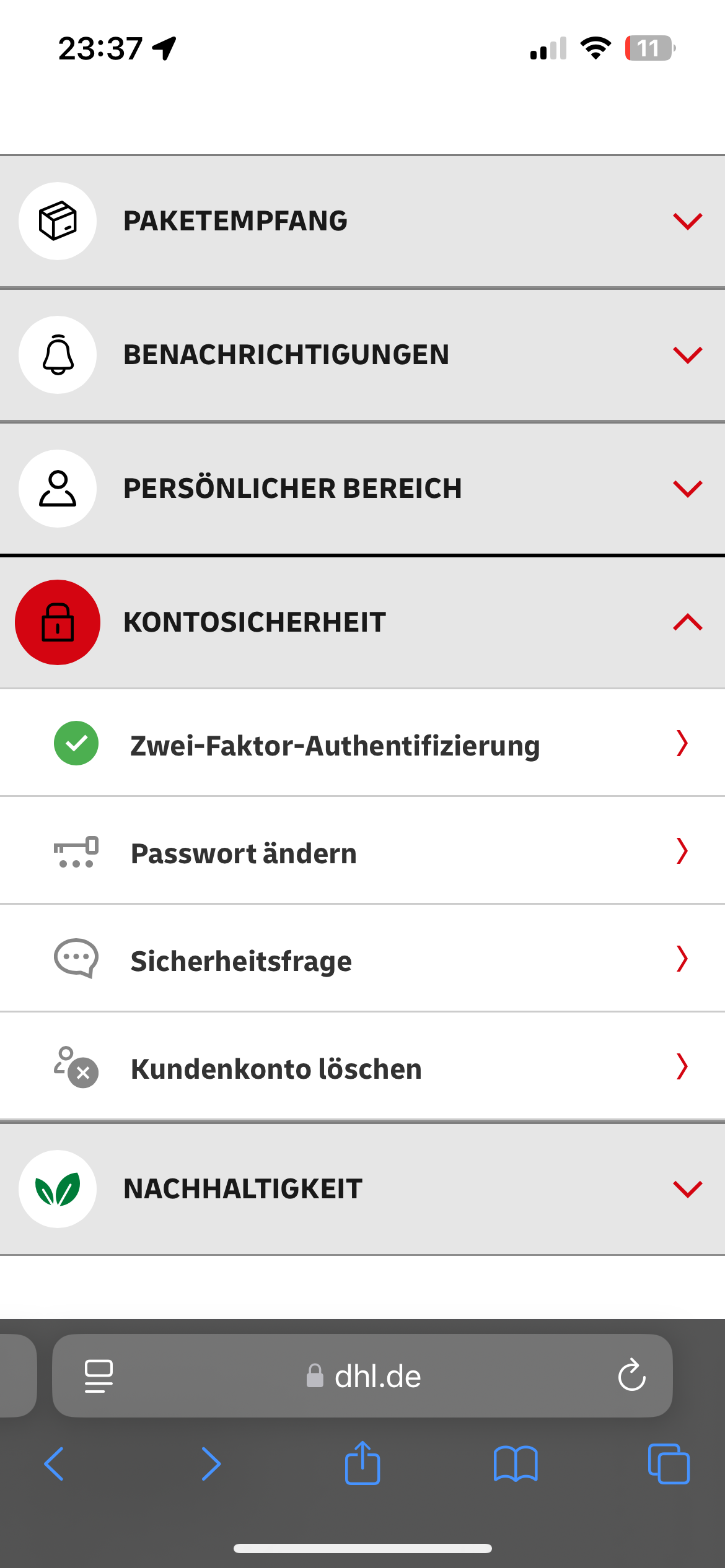Go back to the previous page
Image resolution: width=725 pixels, height=1568 pixels.
(54, 1464)
